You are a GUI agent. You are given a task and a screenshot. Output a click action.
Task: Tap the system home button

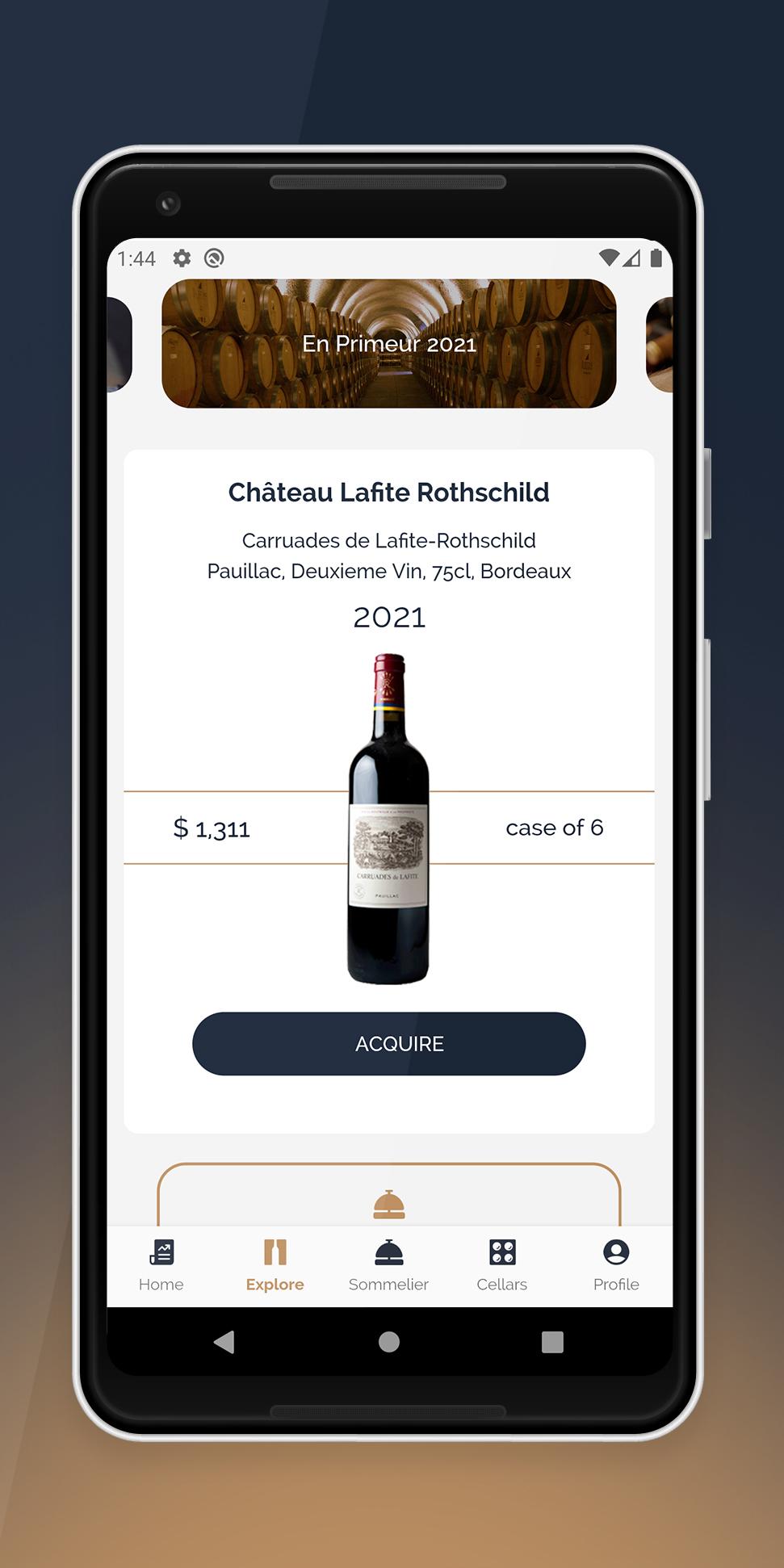click(389, 1342)
